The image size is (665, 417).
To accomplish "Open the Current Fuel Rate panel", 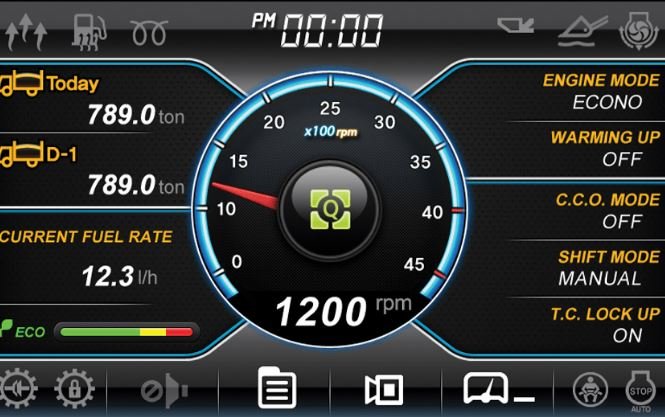I will tap(90, 257).
